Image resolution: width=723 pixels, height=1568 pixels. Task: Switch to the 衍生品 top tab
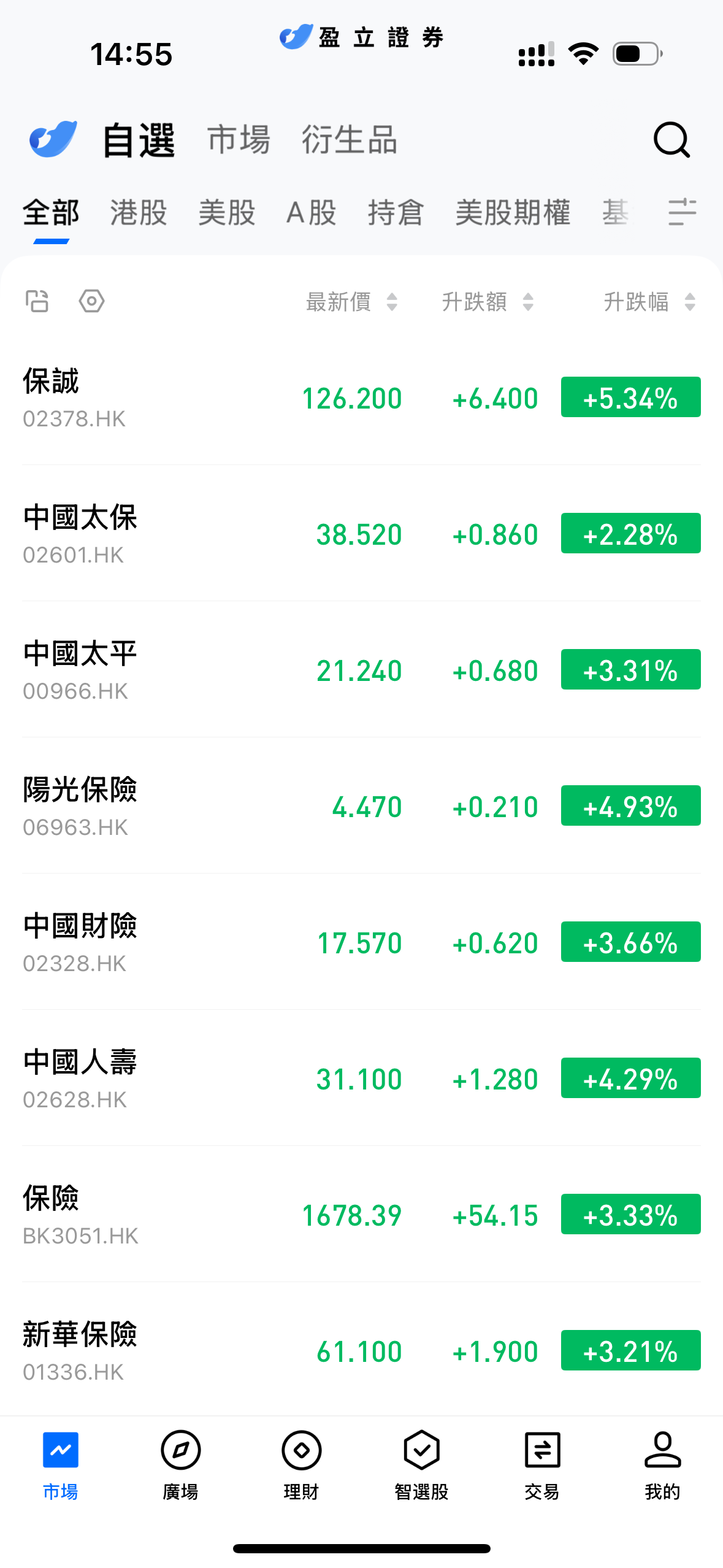click(349, 140)
